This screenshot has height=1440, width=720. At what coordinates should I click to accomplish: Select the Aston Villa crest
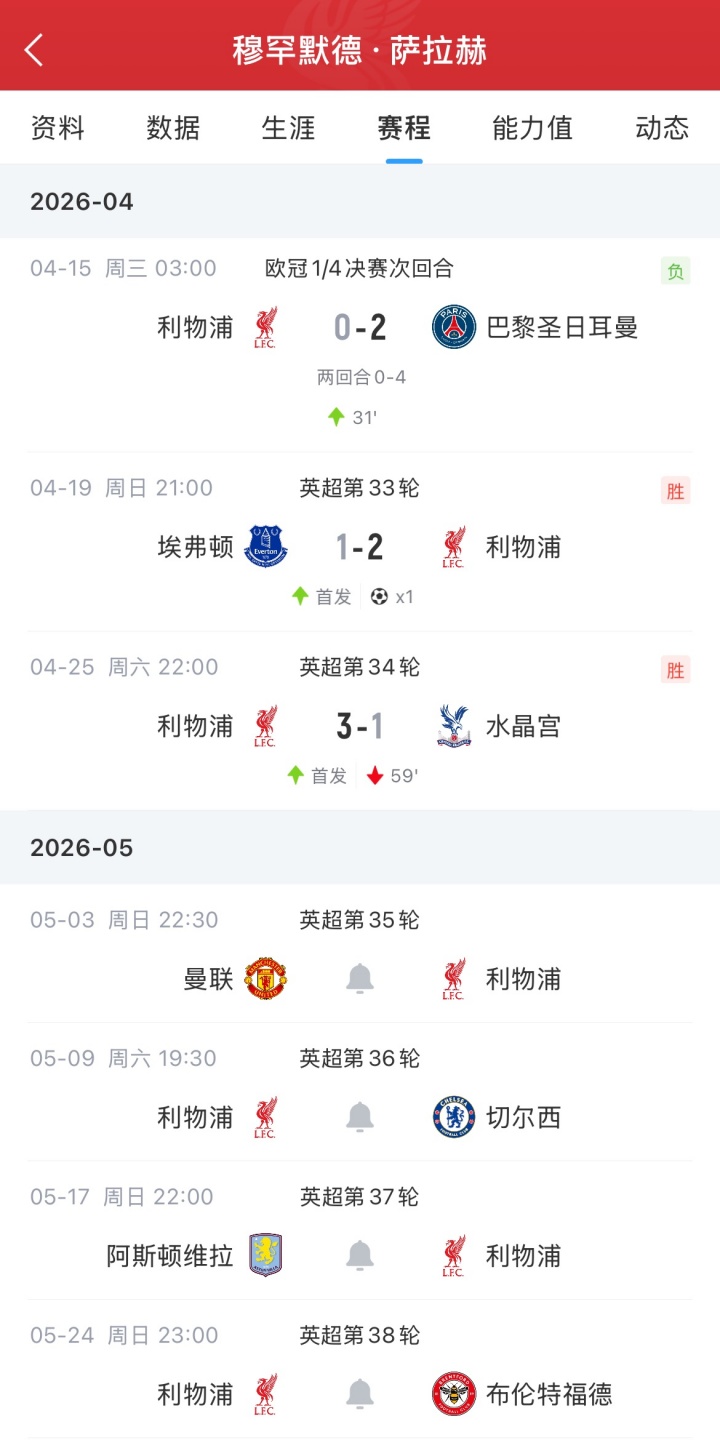click(268, 1255)
